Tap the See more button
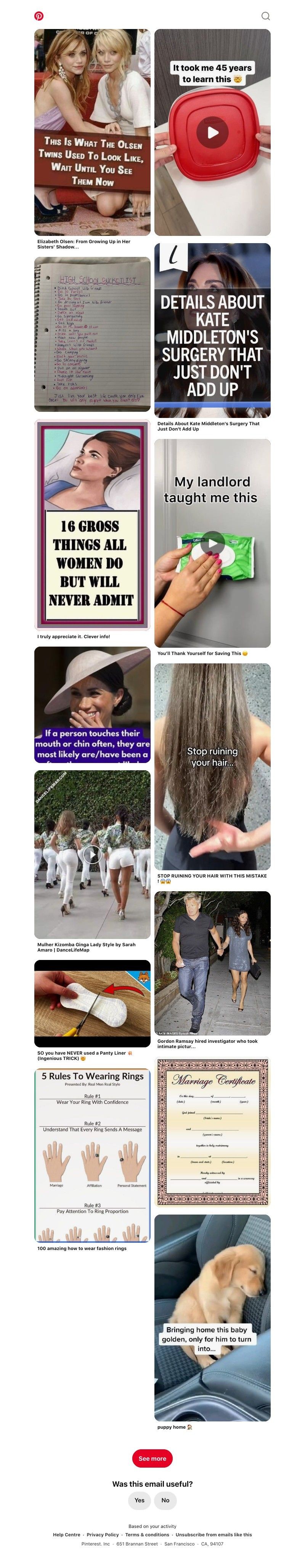Image resolution: width=305 pixels, height=1568 pixels. [x=152, y=1458]
